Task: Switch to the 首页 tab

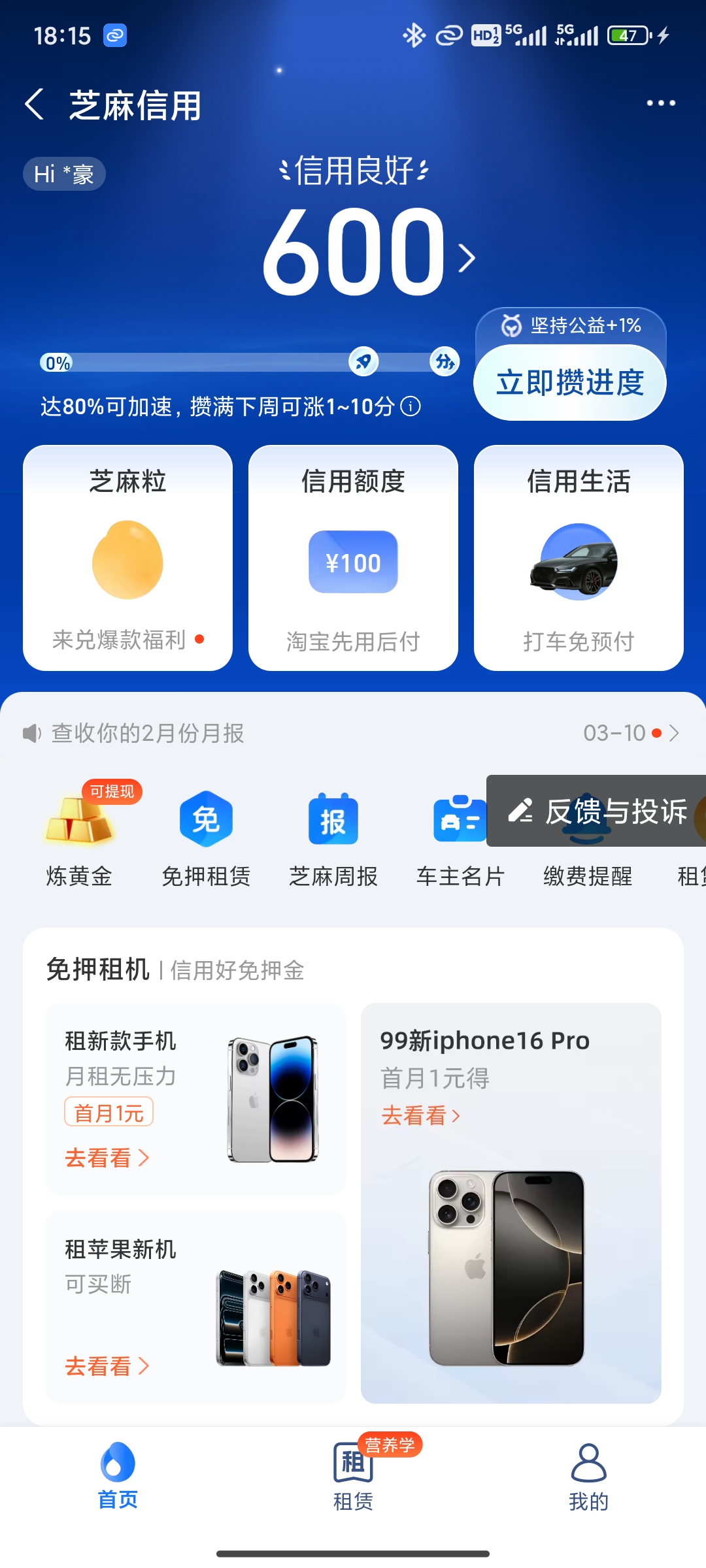Action: [118, 1477]
